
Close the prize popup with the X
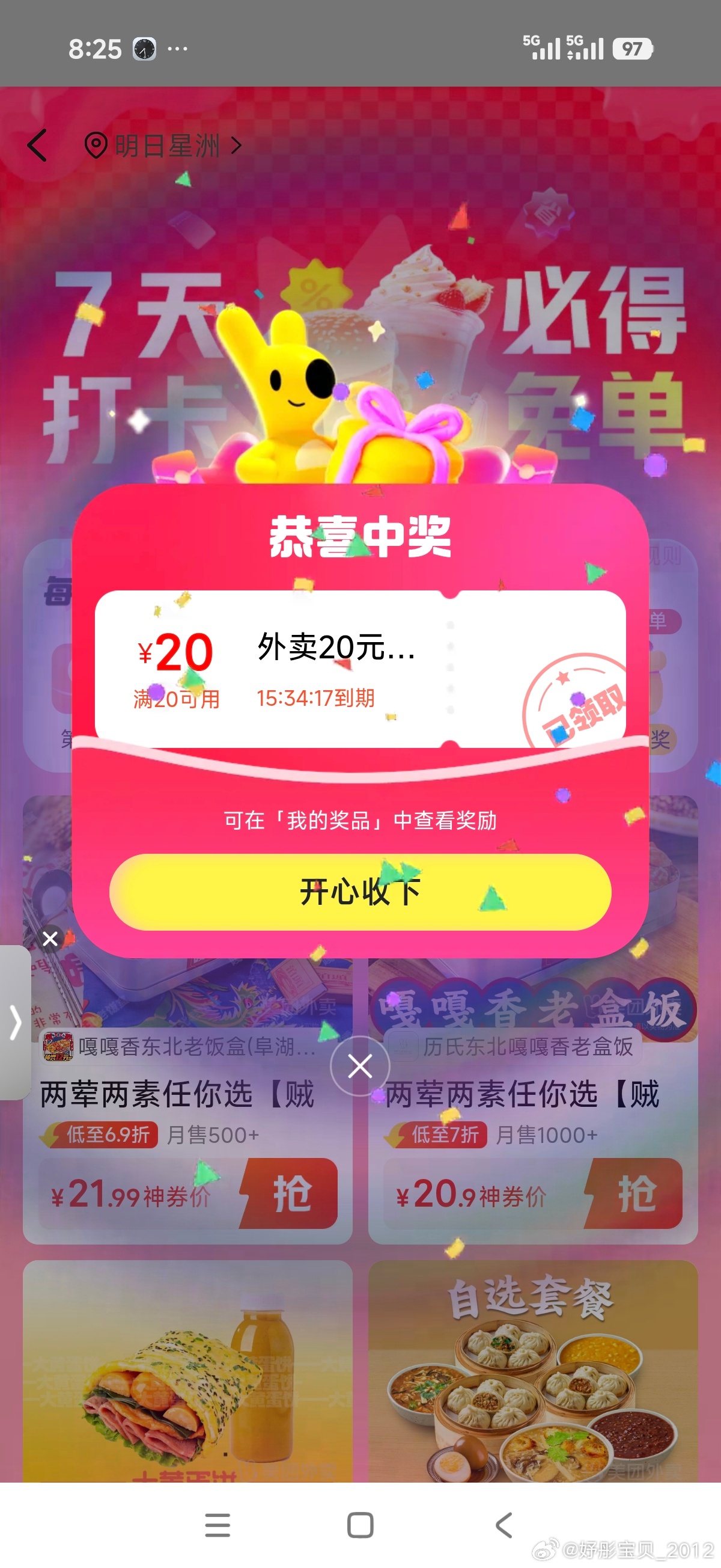(x=359, y=1066)
